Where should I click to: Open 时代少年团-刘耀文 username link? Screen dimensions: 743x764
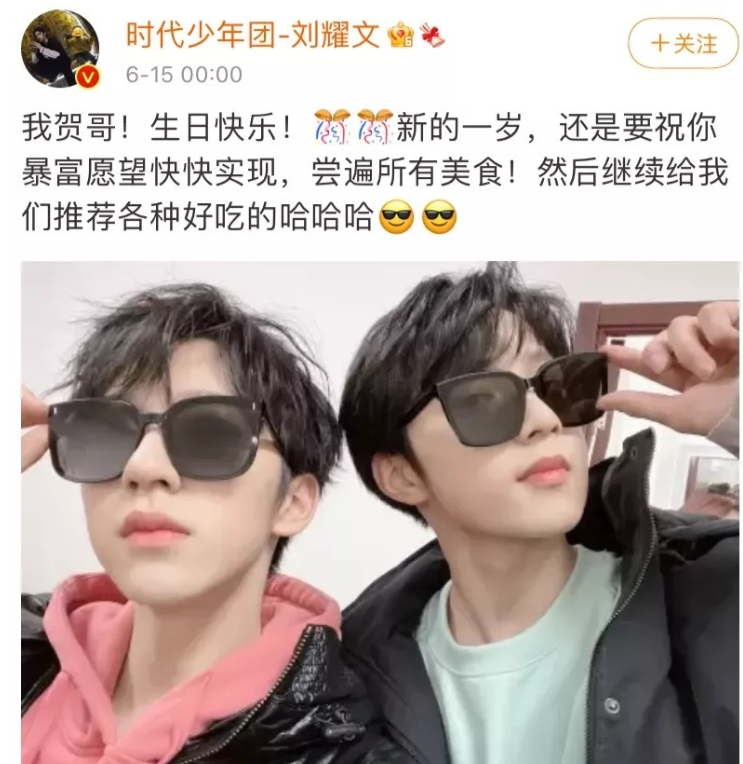point(252,35)
